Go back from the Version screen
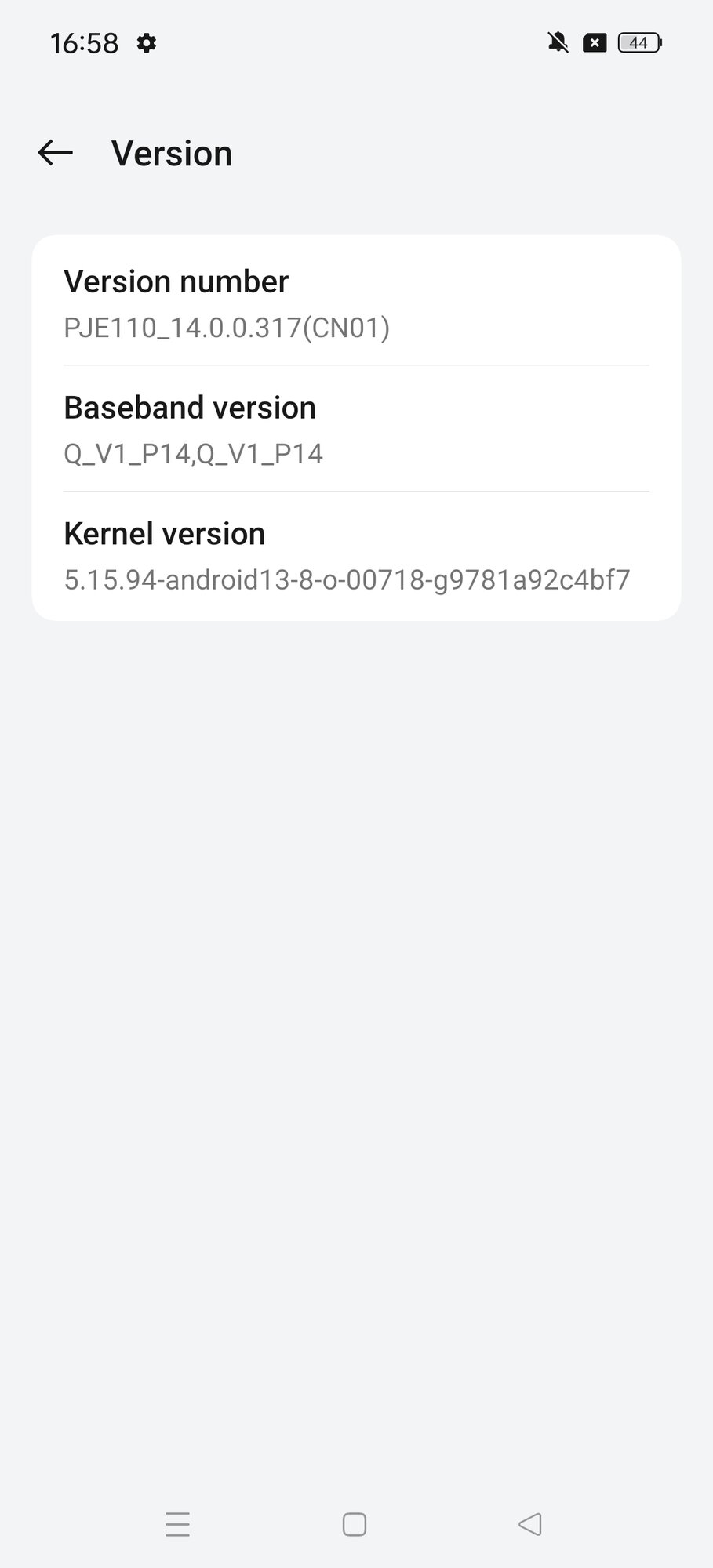The image size is (713, 1568). click(x=56, y=153)
